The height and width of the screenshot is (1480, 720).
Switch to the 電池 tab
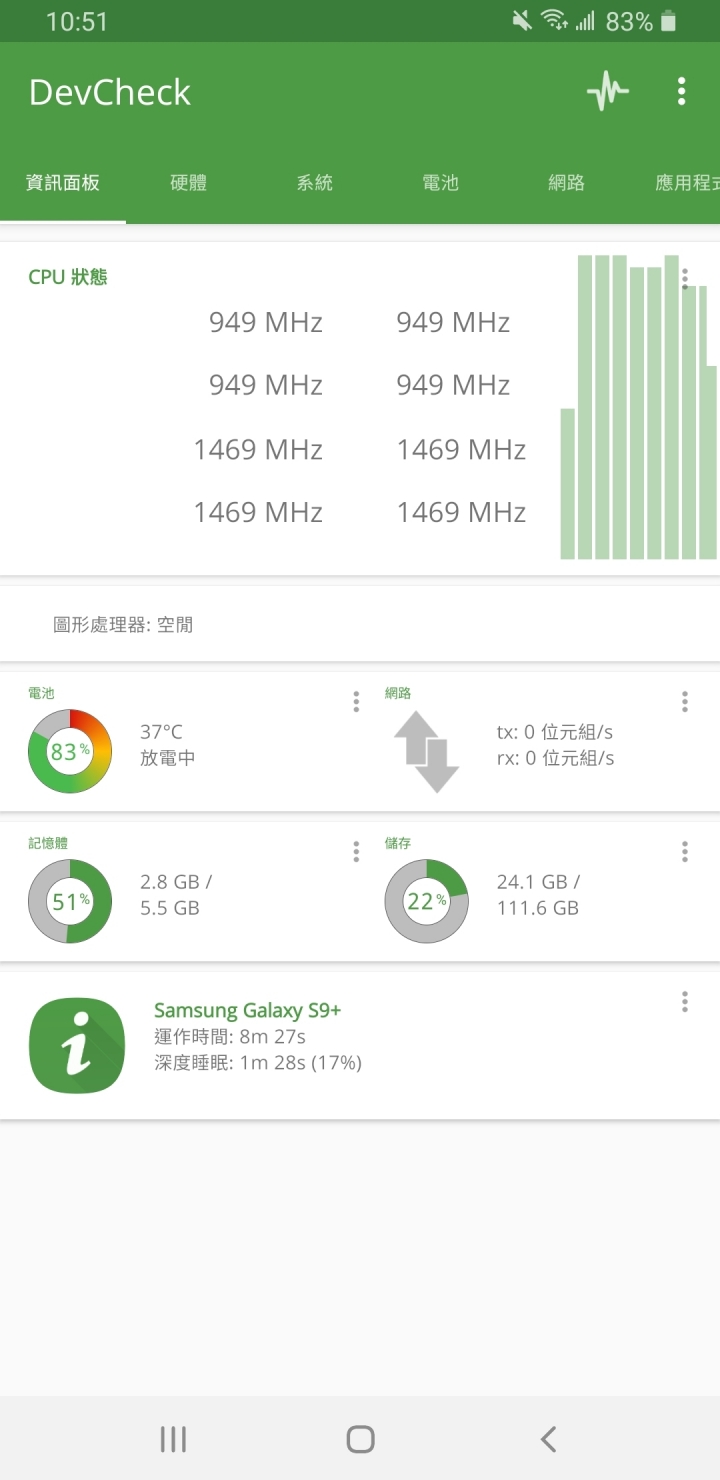440,183
